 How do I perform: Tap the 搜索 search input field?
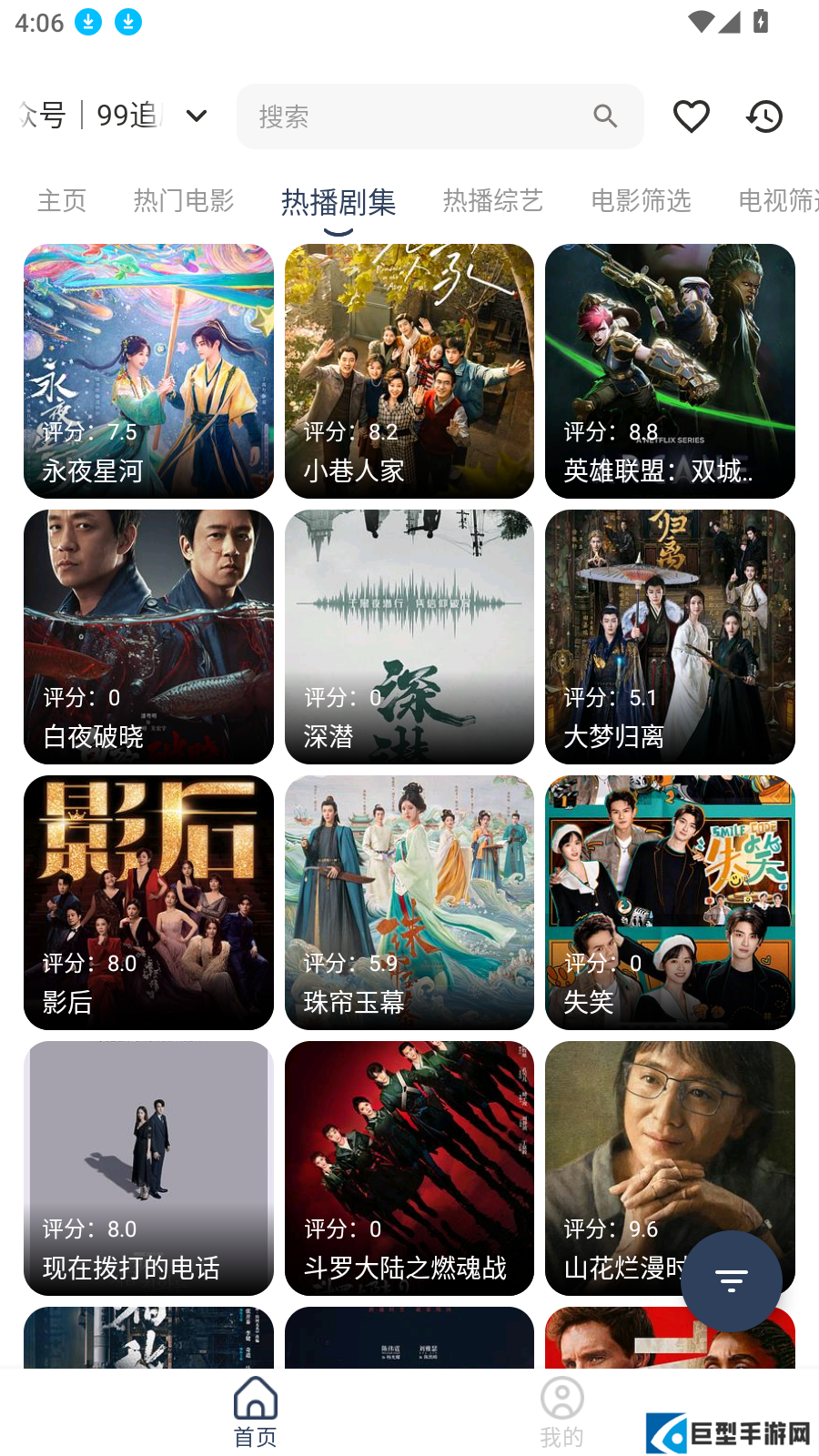[409, 116]
